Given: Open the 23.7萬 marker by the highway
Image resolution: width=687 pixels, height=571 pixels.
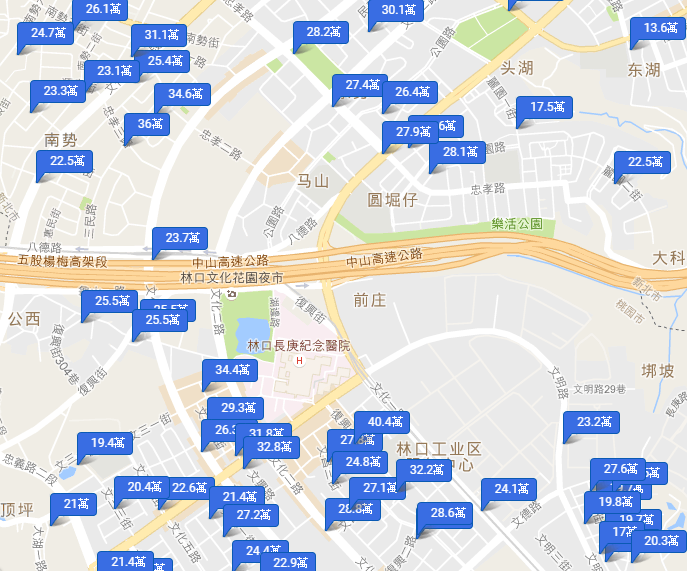Looking at the screenshot, I should point(181,238).
